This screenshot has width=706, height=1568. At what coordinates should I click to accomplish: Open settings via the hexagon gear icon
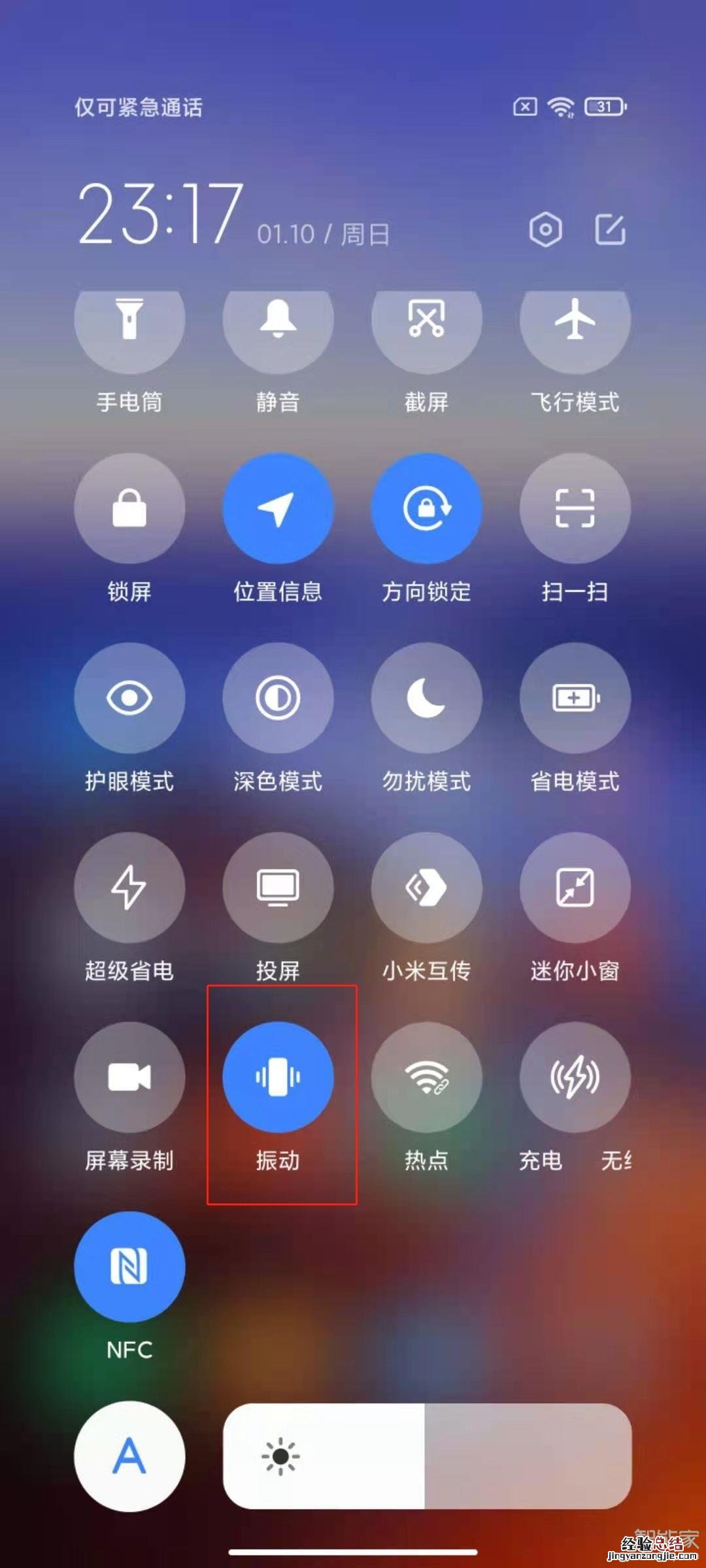[x=545, y=229]
